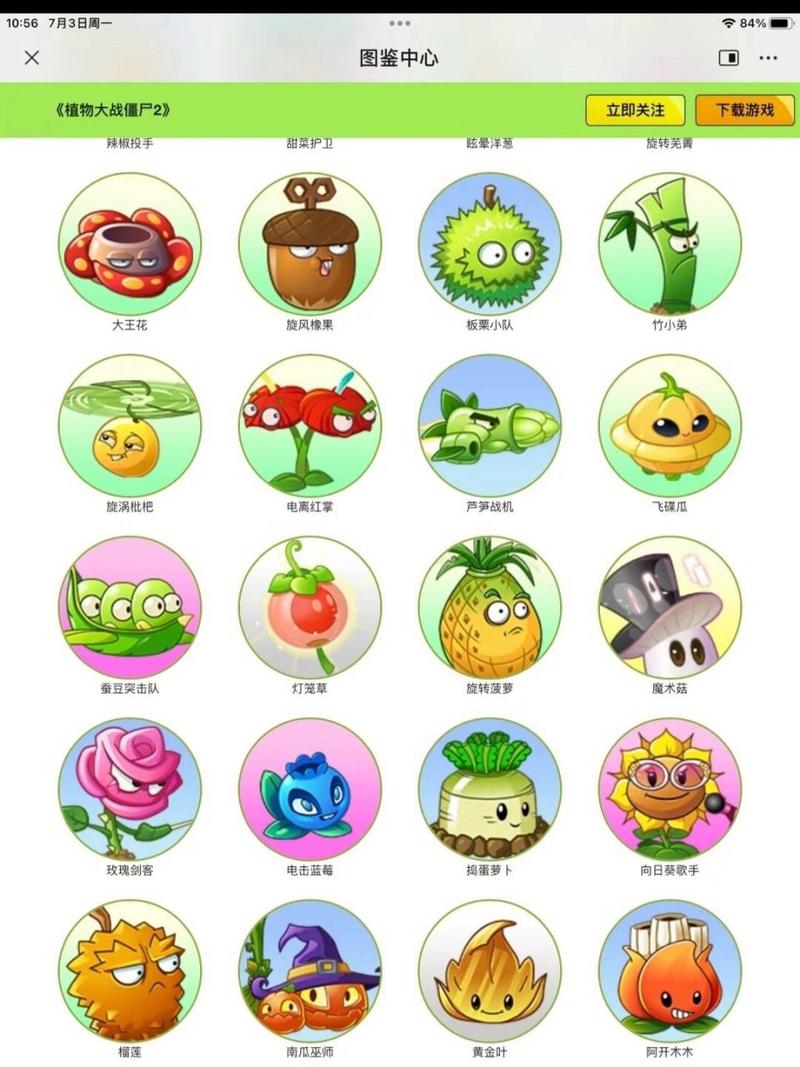Choose the 旋涡枇杷 plant
This screenshot has height=1067, width=800.
coord(130,425)
